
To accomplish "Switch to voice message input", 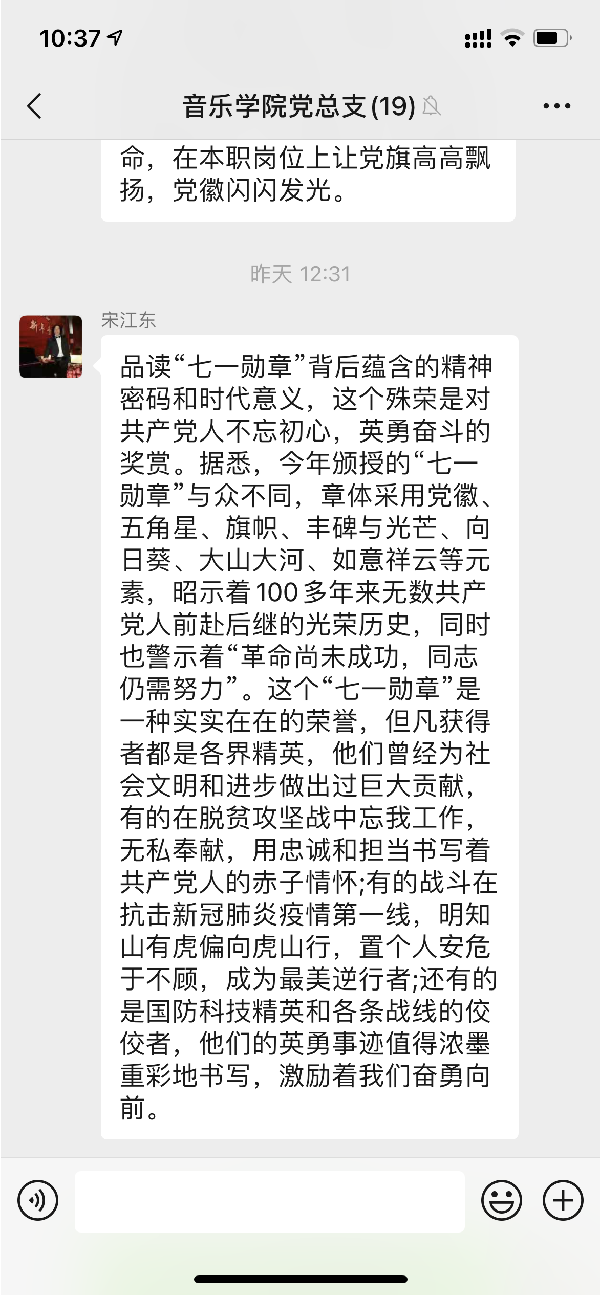I will (38, 1200).
